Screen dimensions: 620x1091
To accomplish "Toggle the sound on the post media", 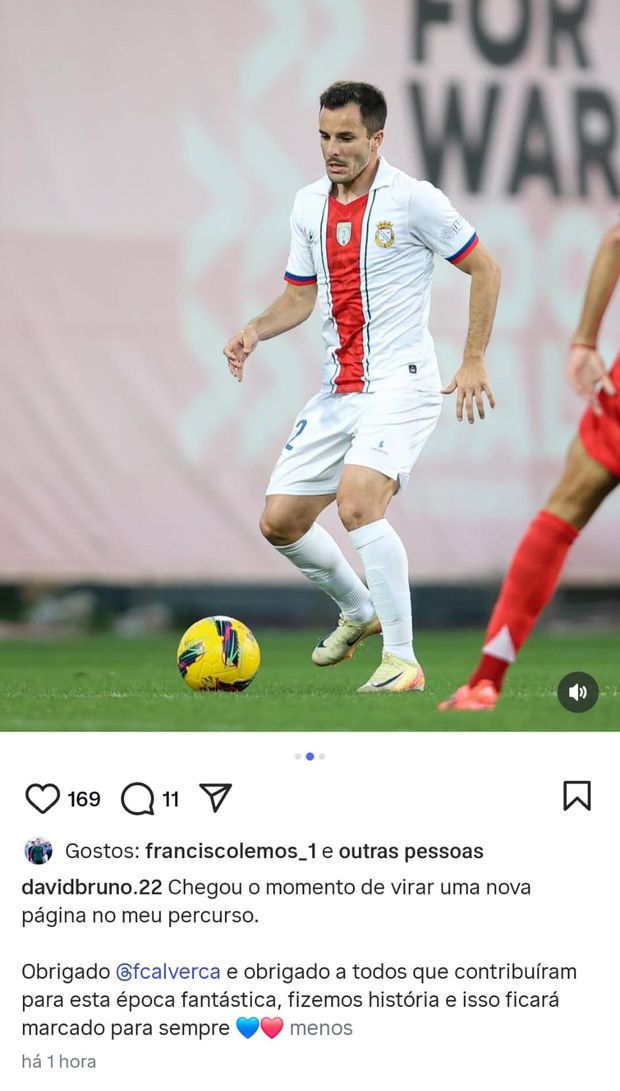I will (x=577, y=692).
